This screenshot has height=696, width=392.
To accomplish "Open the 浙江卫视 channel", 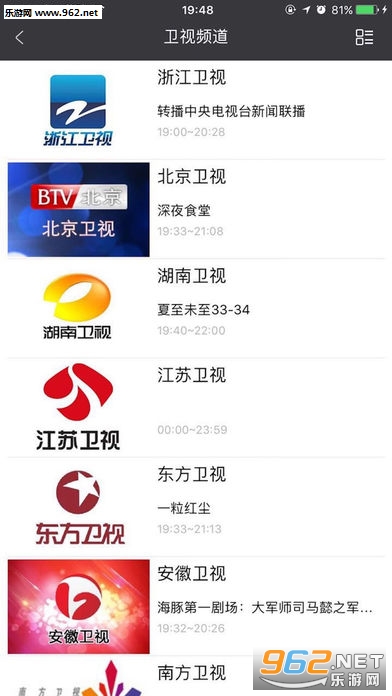I will click(196, 110).
